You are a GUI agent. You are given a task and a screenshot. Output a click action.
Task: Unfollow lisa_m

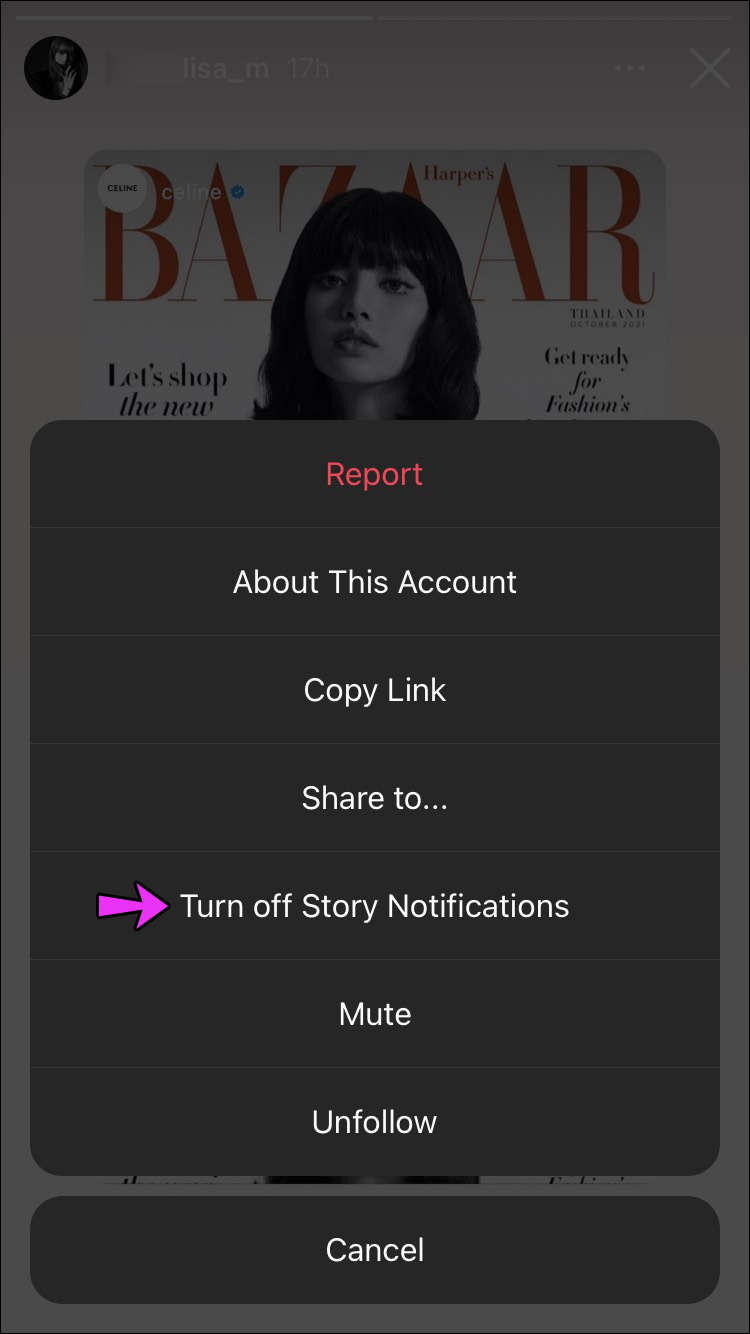click(x=374, y=1122)
